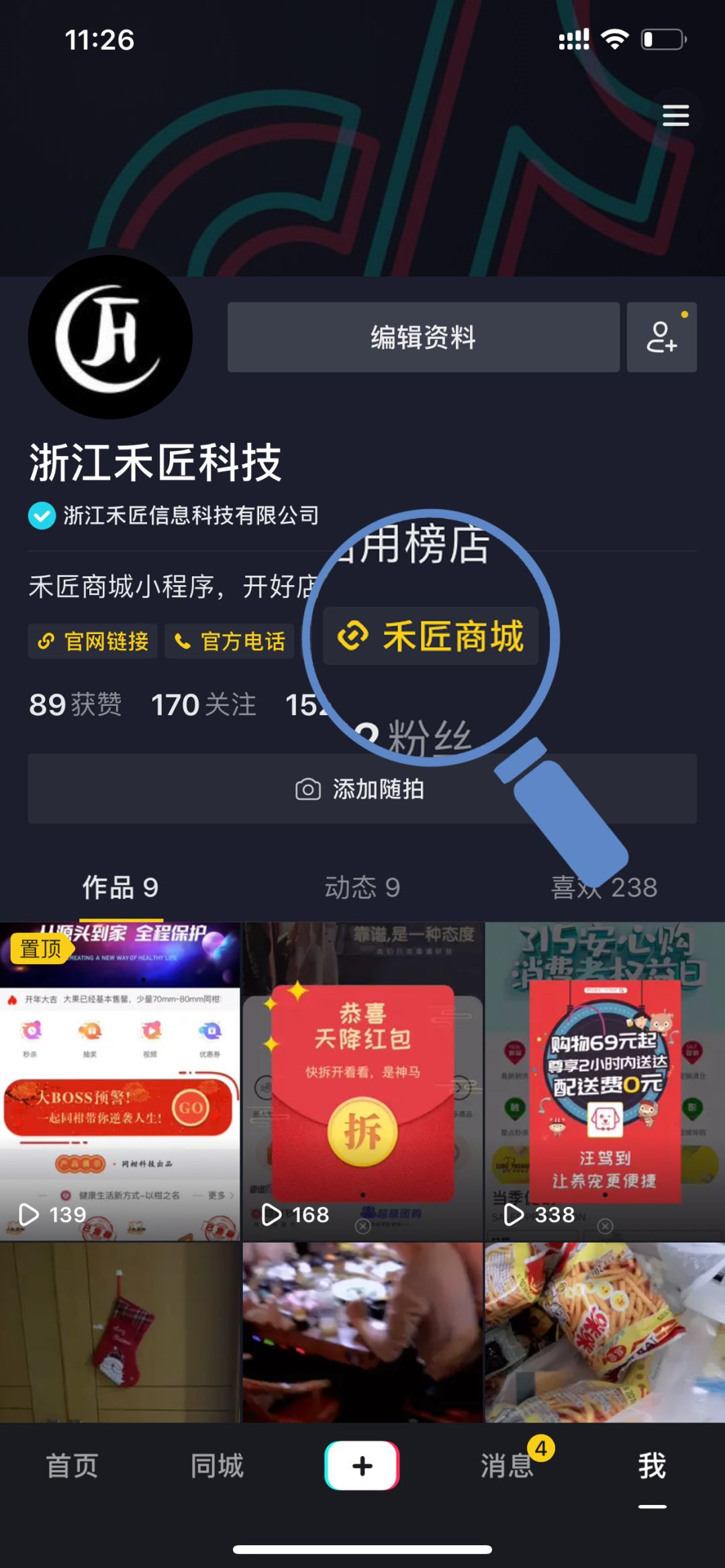This screenshot has height=1568, width=725.
Task: Tap 编辑资料 to edit profile
Action: (423, 337)
